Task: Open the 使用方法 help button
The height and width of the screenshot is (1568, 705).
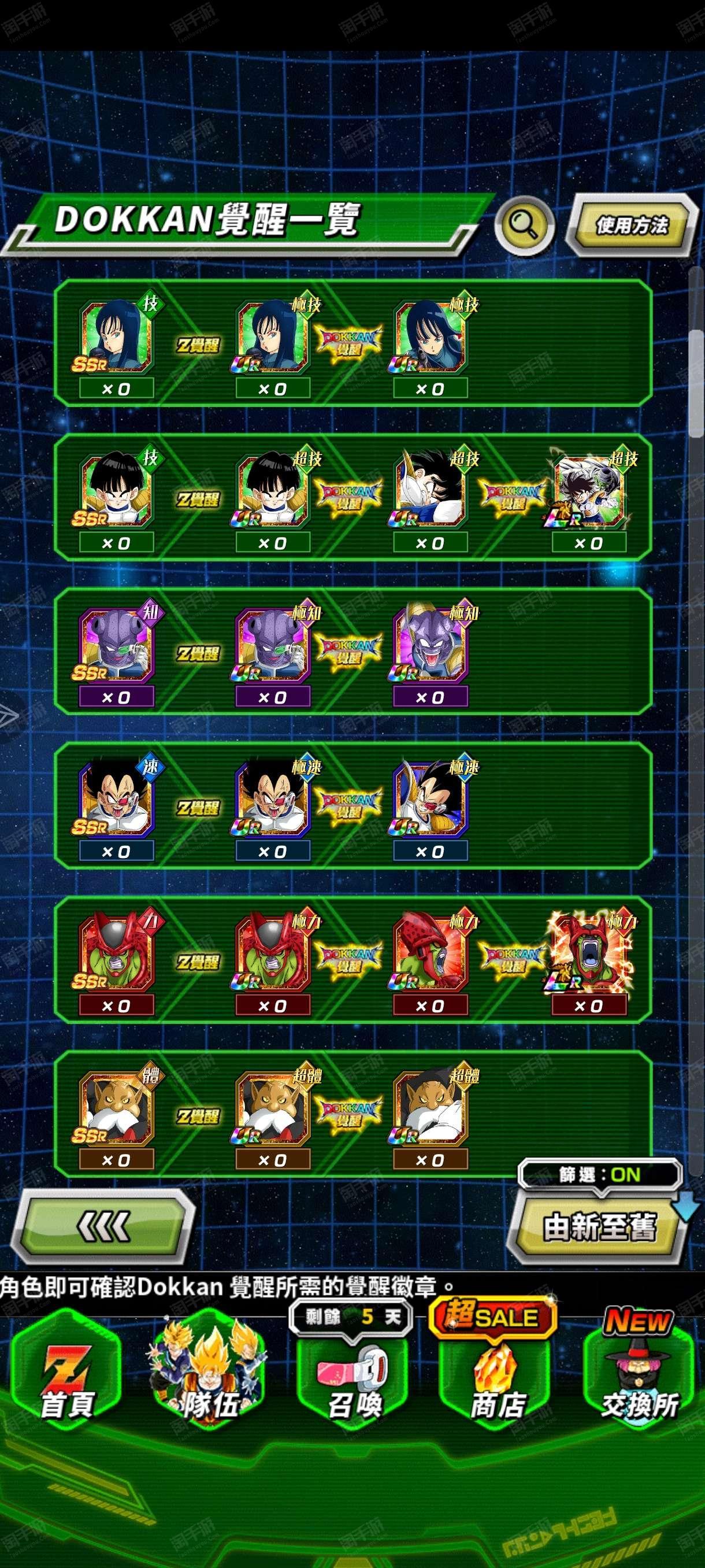Action: (632, 225)
